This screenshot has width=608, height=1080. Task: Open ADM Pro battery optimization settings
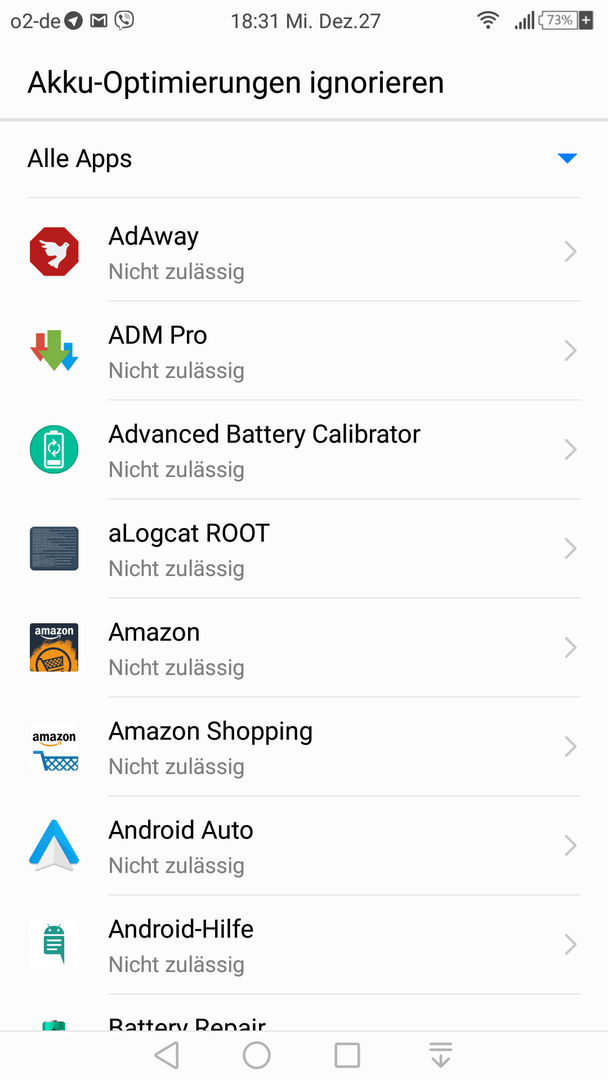pyautogui.click(x=304, y=351)
